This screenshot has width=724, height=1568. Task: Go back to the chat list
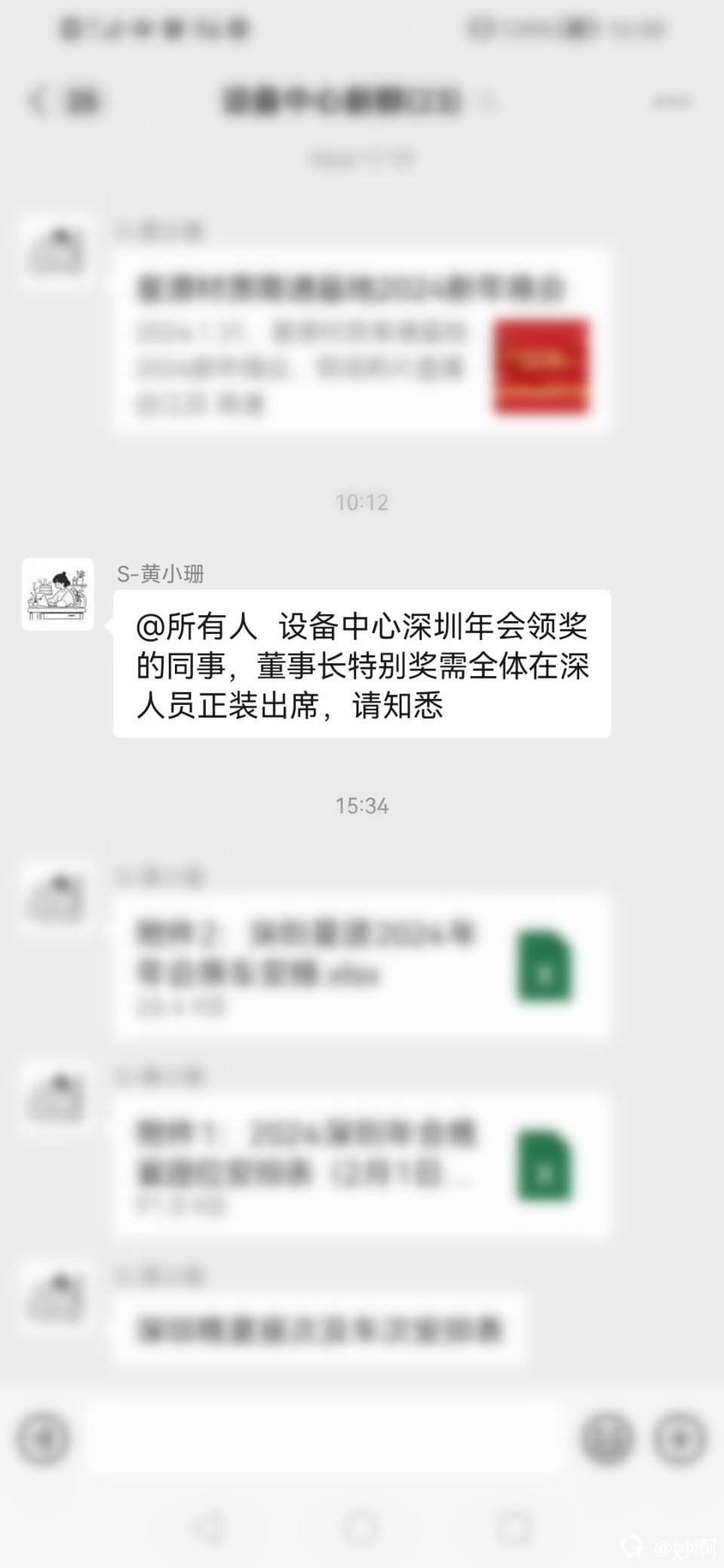(38, 101)
